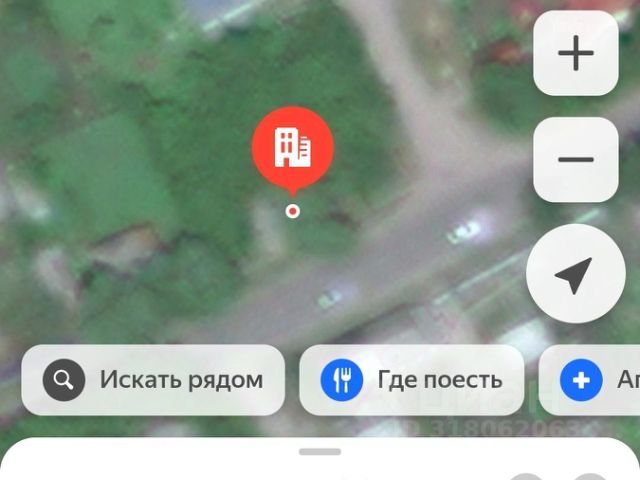Select the red building map pin
Image resolution: width=640 pixels, height=480 pixels.
[x=292, y=149]
